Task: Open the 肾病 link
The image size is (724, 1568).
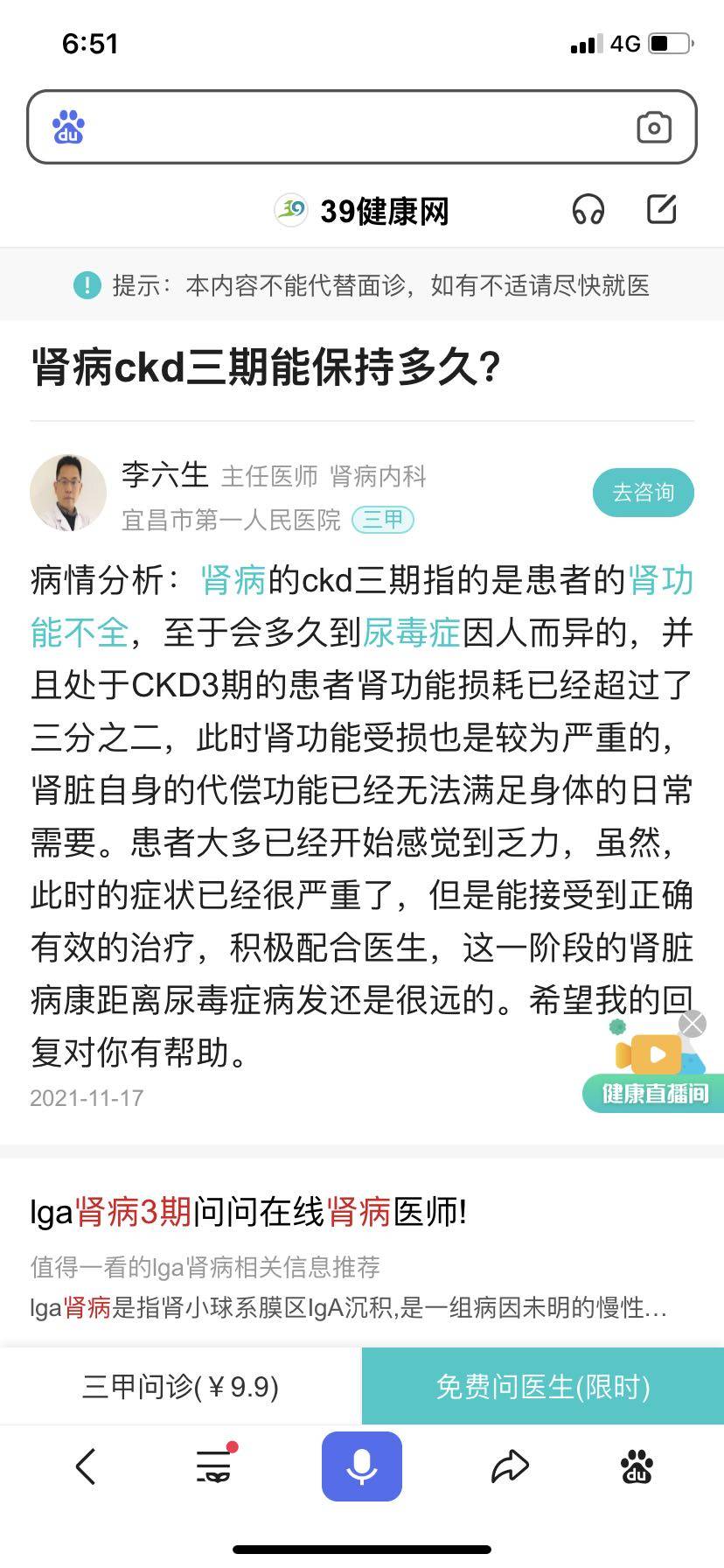Action: pyautogui.click(x=233, y=580)
